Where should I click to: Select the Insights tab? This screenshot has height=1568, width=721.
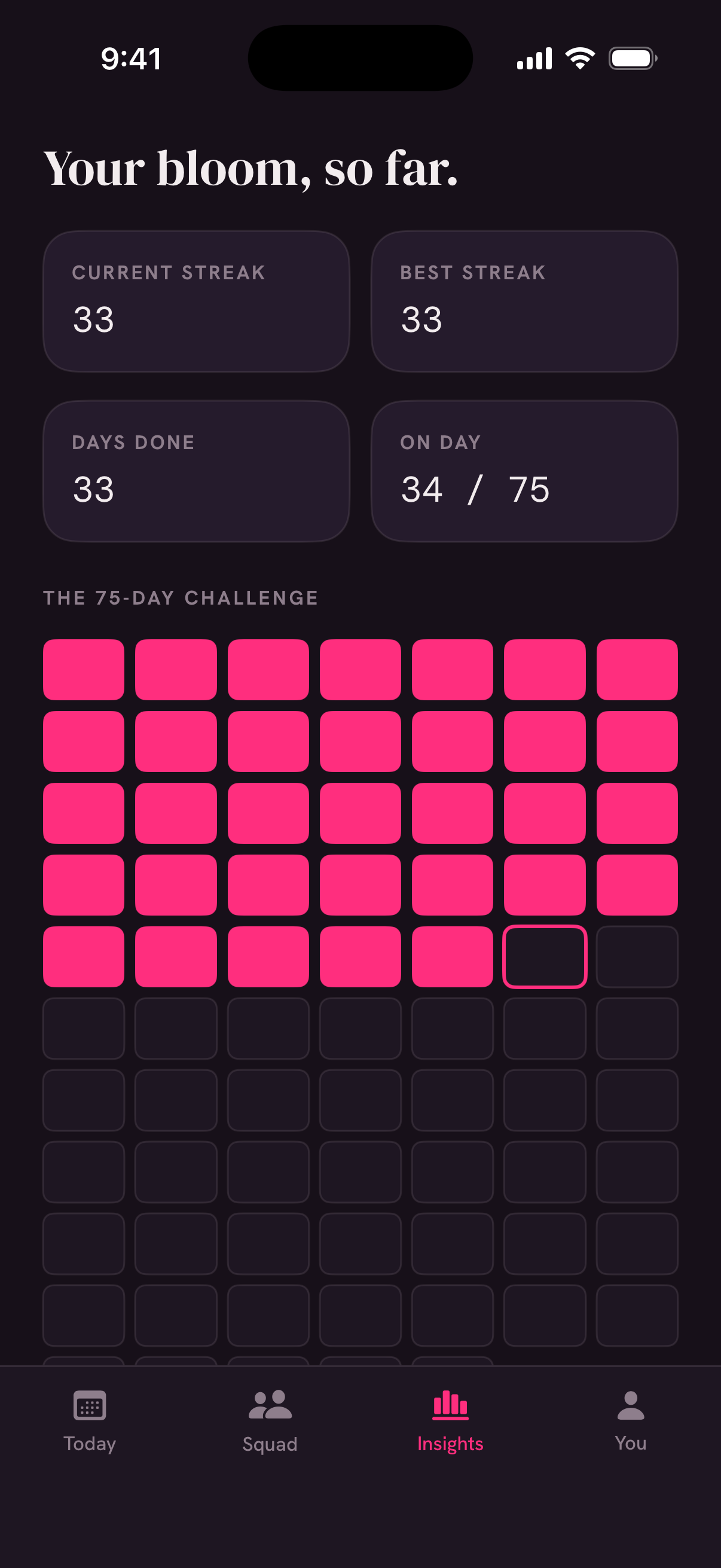point(450,1422)
